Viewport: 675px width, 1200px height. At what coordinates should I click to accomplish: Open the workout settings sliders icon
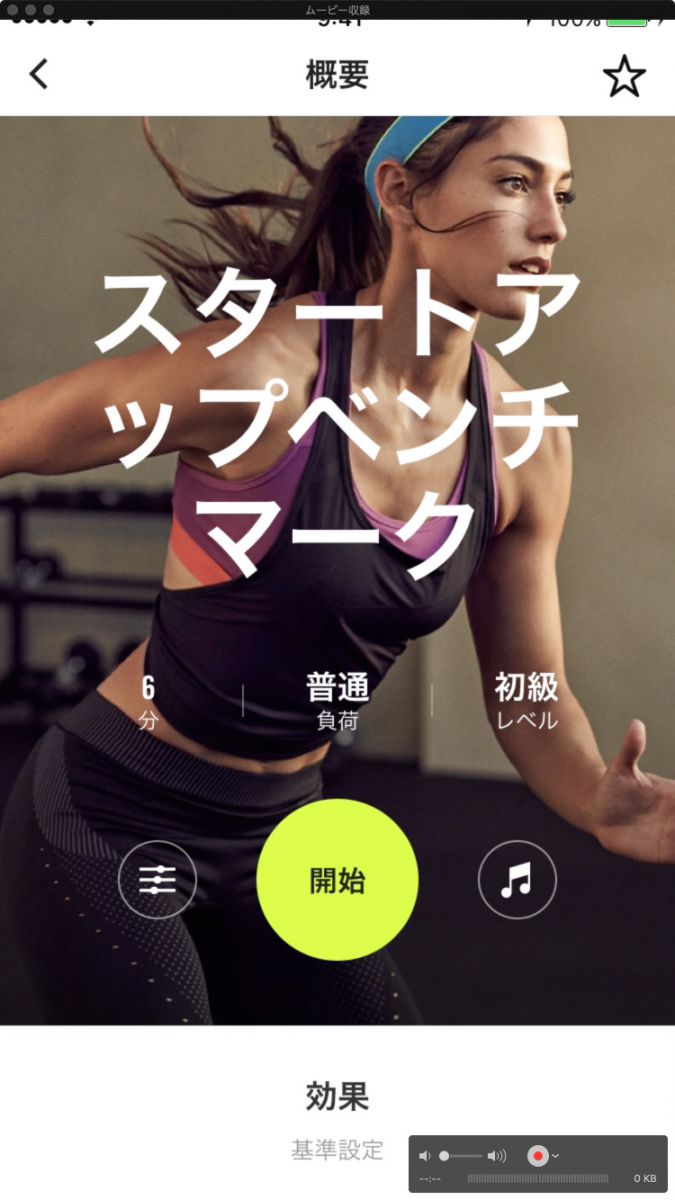tap(157, 880)
